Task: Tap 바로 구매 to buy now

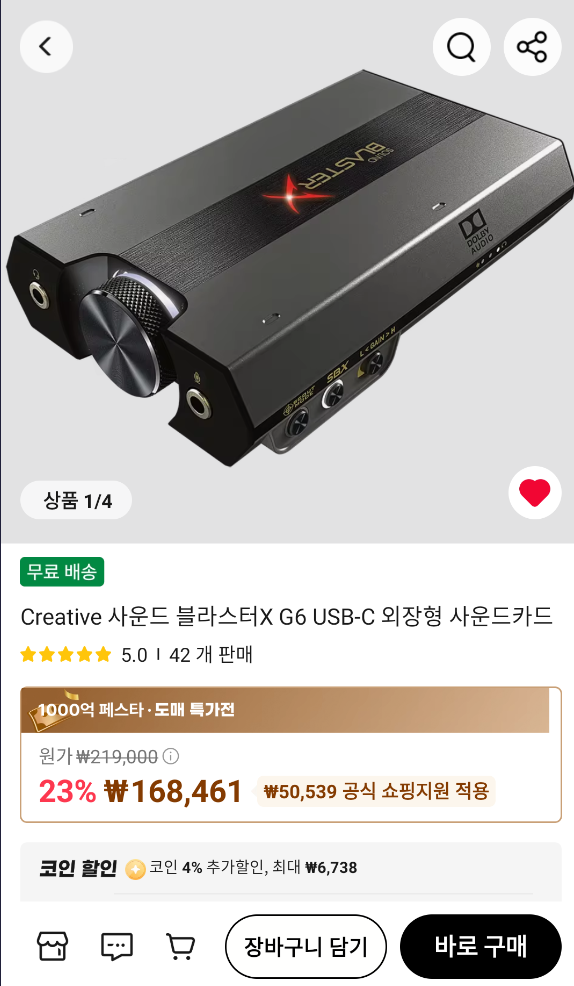Action: click(480, 946)
